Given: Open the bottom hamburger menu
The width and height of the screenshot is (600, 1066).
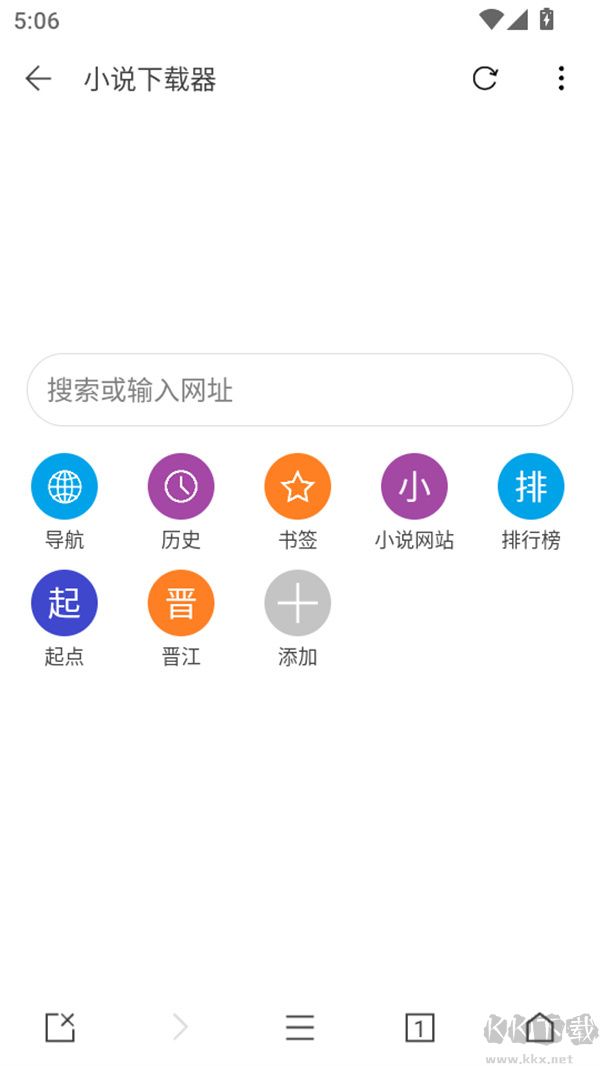Looking at the screenshot, I should pyautogui.click(x=300, y=1027).
